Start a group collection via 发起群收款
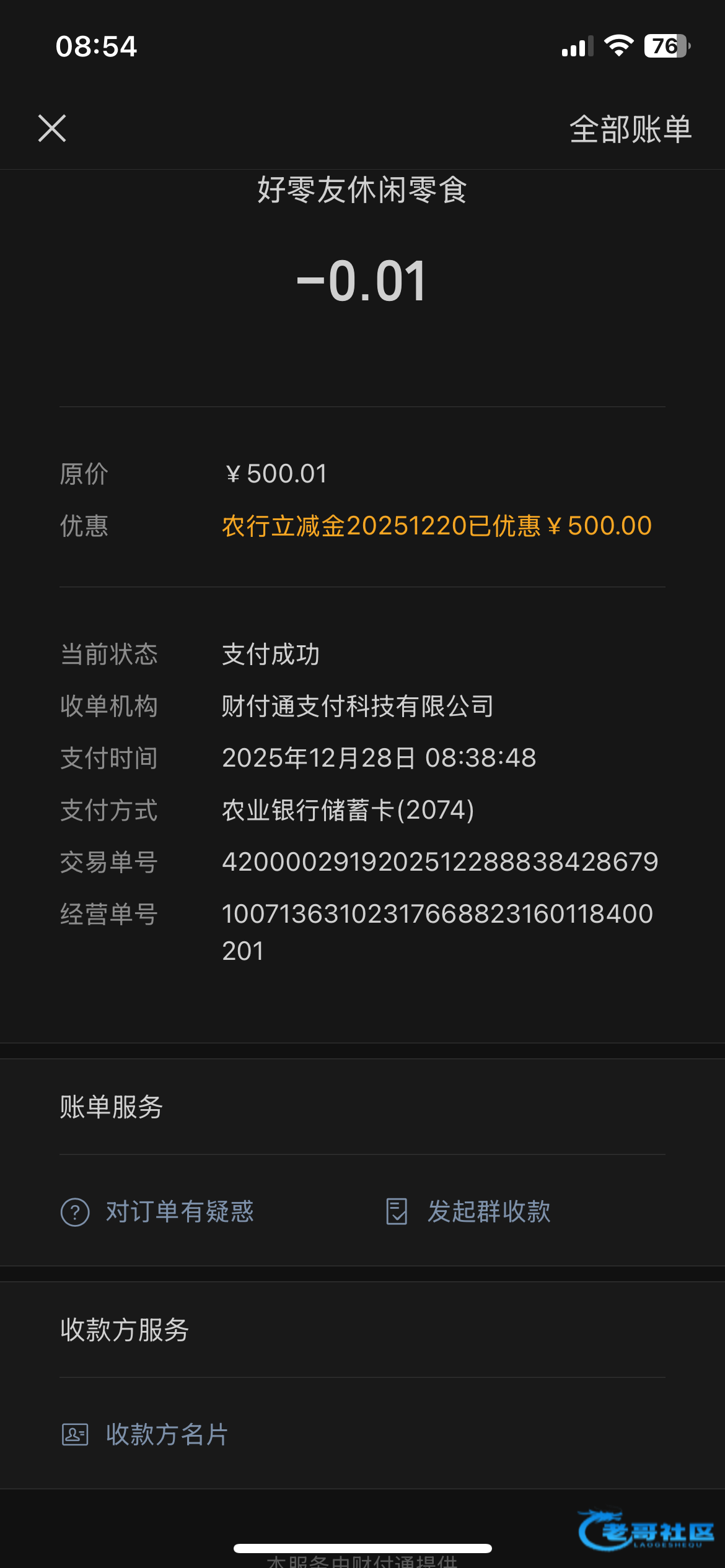 click(x=468, y=1212)
